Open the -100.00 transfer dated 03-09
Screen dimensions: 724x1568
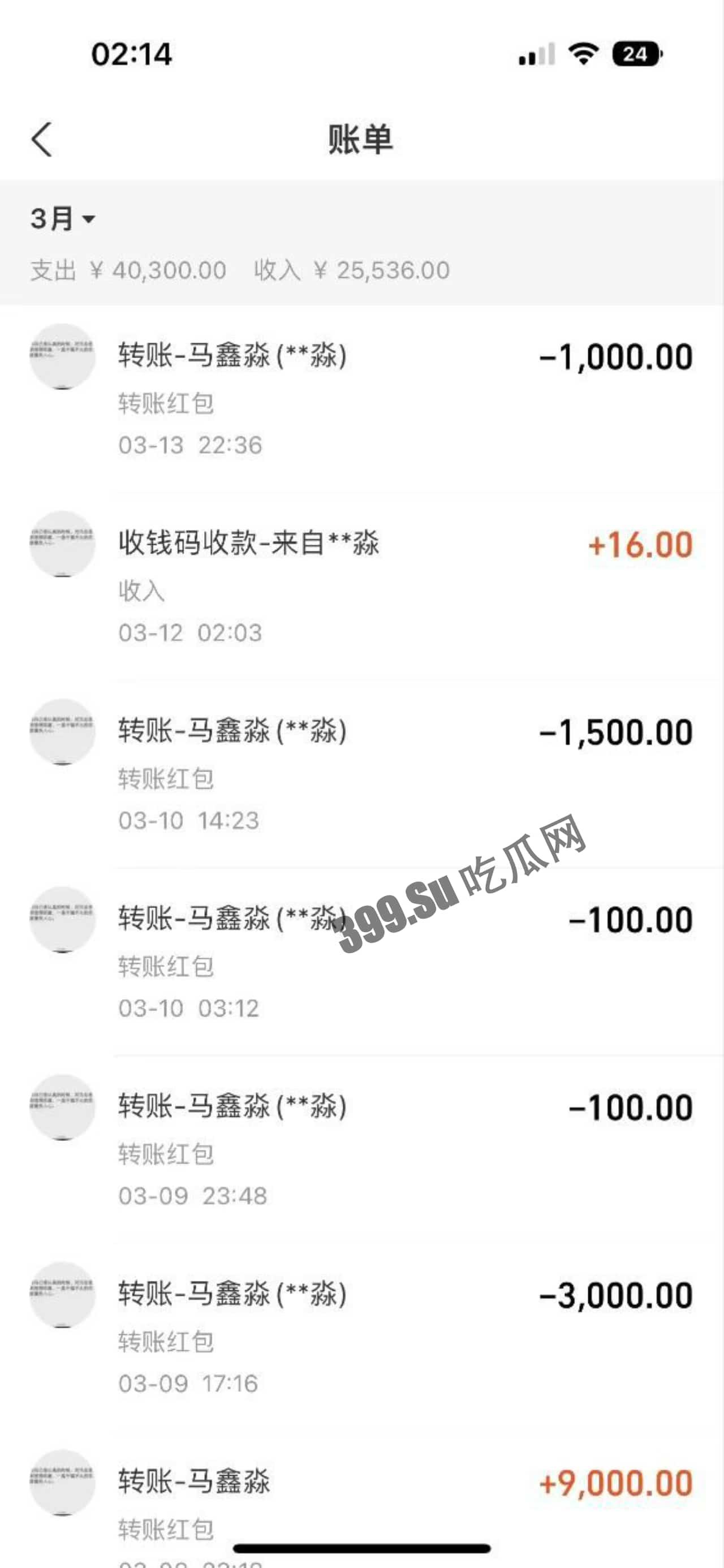click(361, 1144)
